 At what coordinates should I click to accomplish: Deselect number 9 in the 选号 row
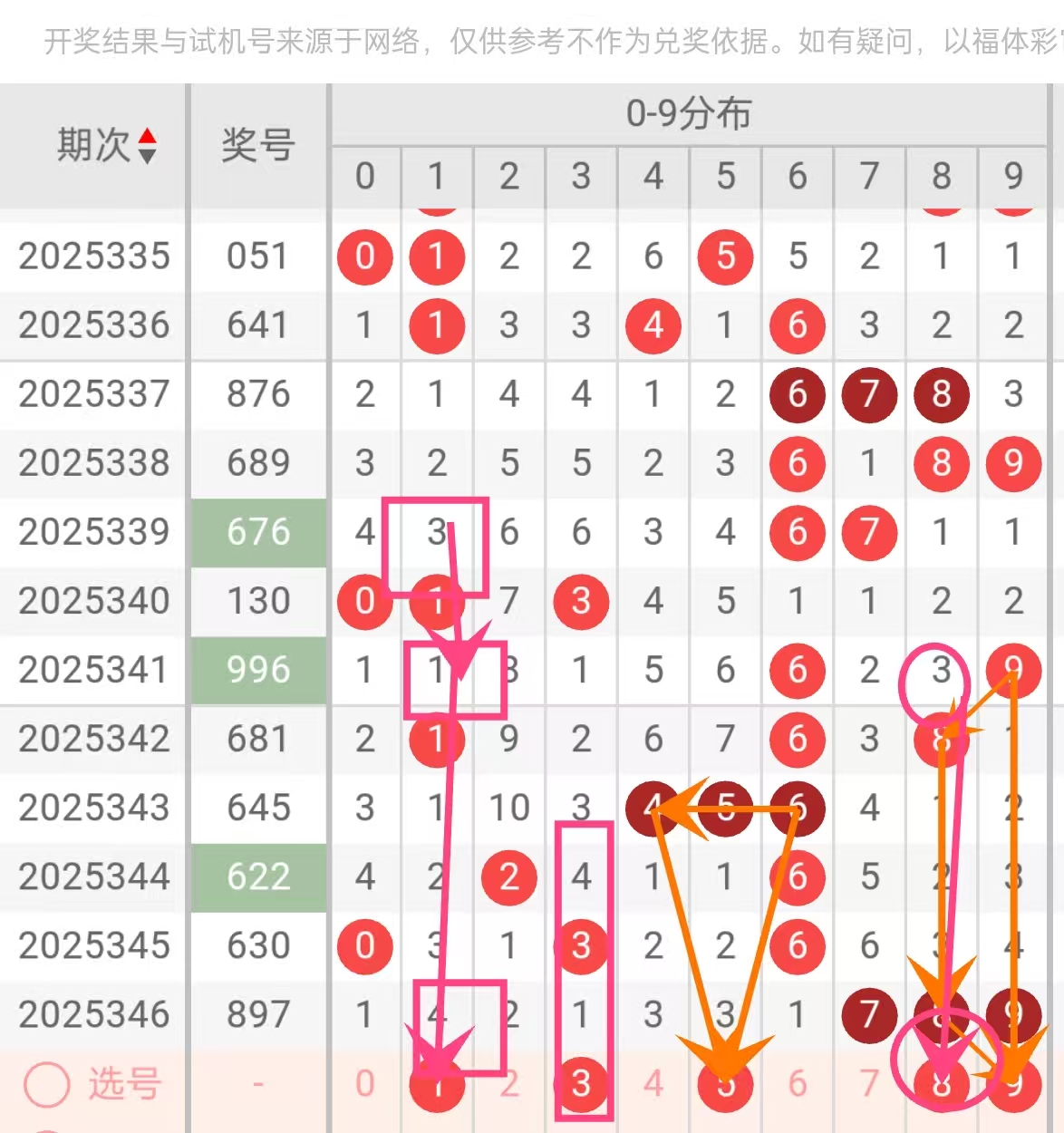point(1014,1084)
